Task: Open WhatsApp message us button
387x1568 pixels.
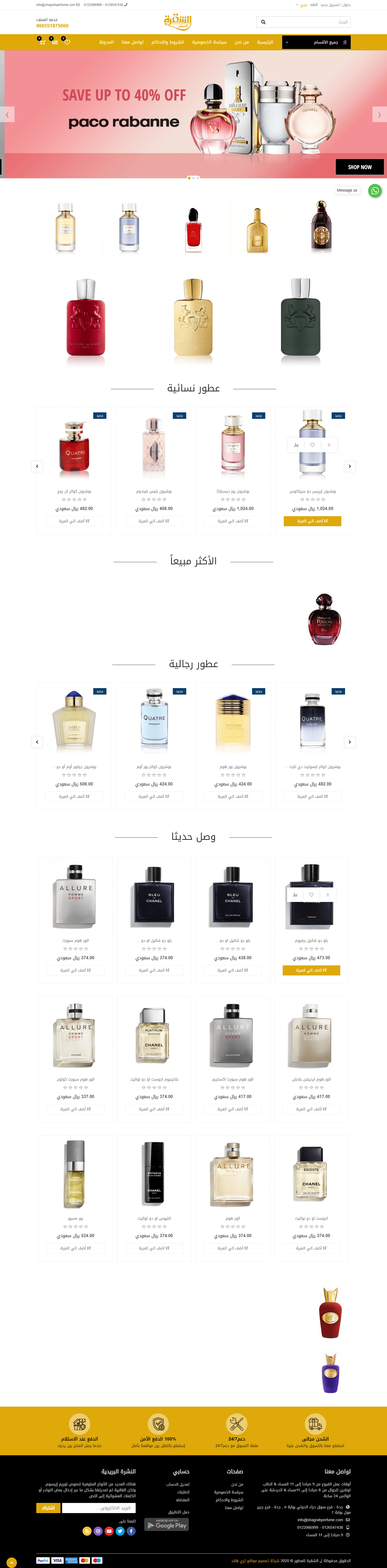Action: click(375, 190)
